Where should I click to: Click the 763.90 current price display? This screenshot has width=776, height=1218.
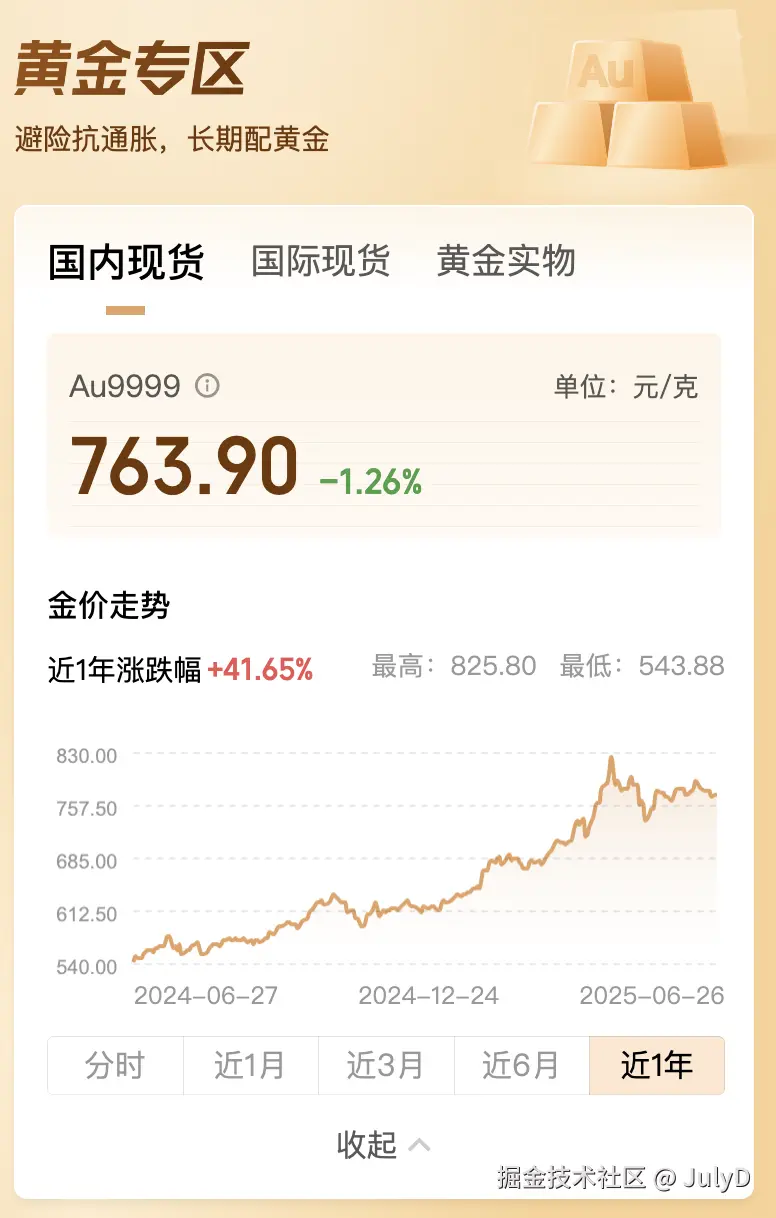pyautogui.click(x=186, y=463)
